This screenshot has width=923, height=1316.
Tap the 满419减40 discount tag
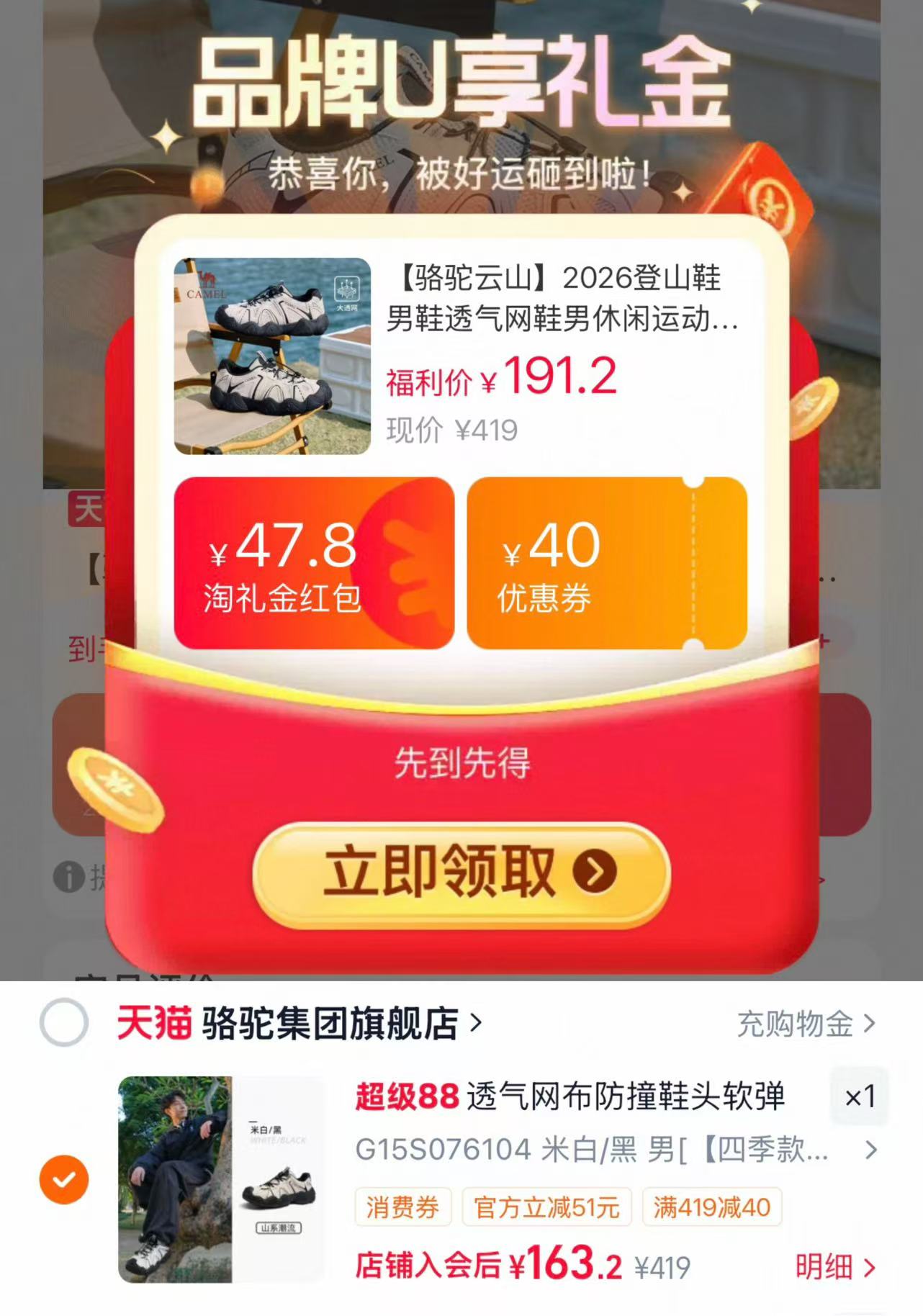point(711,1207)
